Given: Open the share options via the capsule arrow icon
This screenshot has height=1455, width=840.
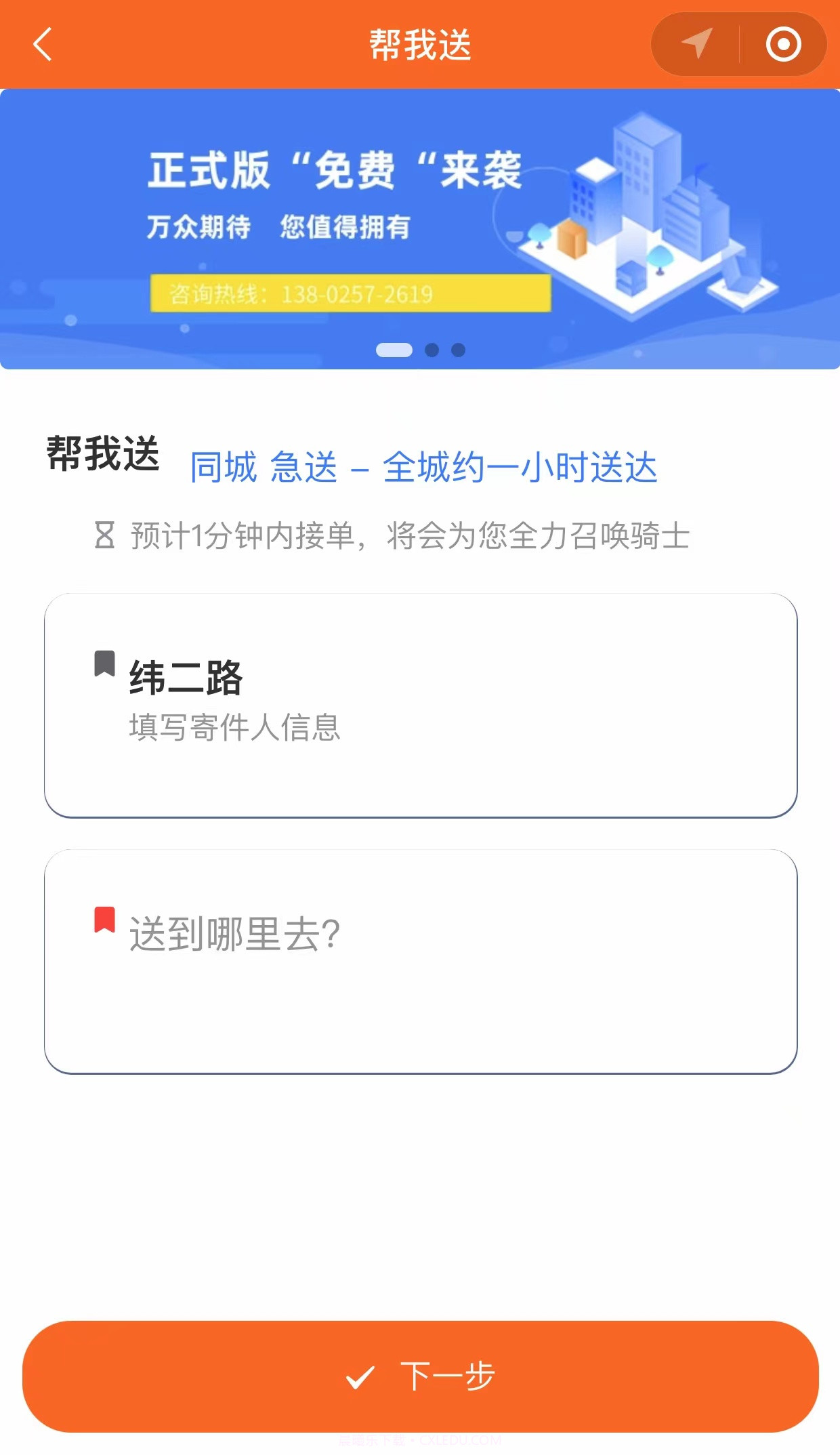Looking at the screenshot, I should tap(695, 43).
